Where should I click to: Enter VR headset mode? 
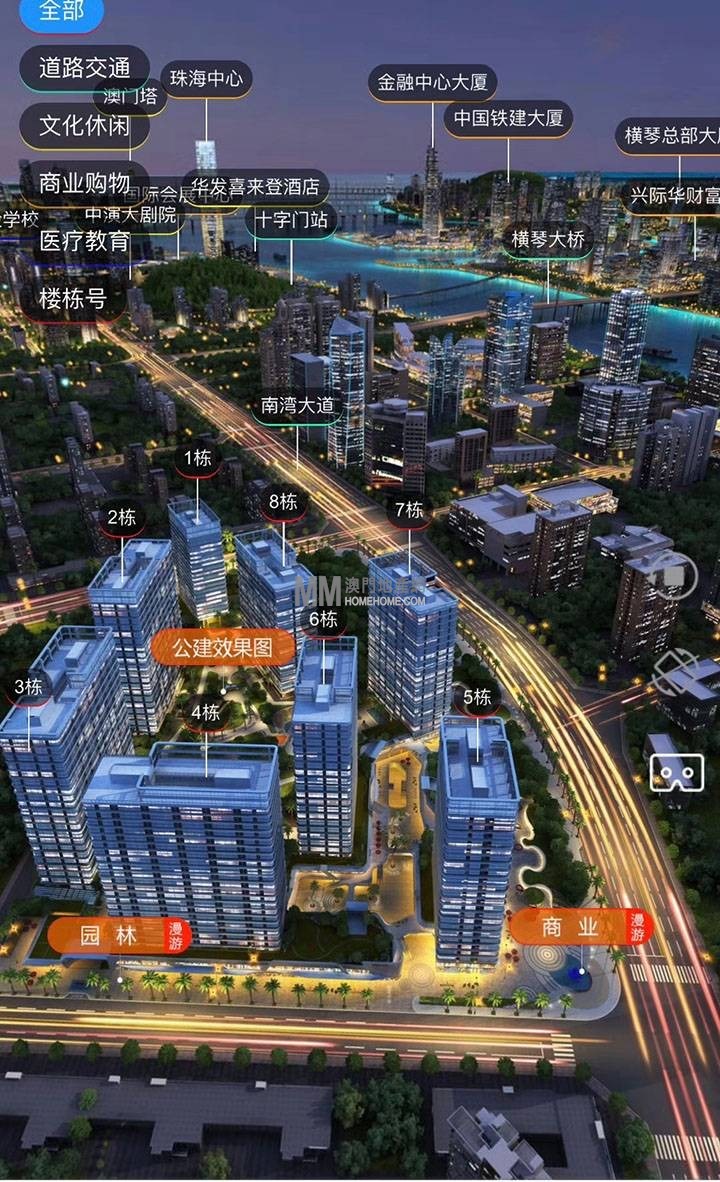coord(676,773)
